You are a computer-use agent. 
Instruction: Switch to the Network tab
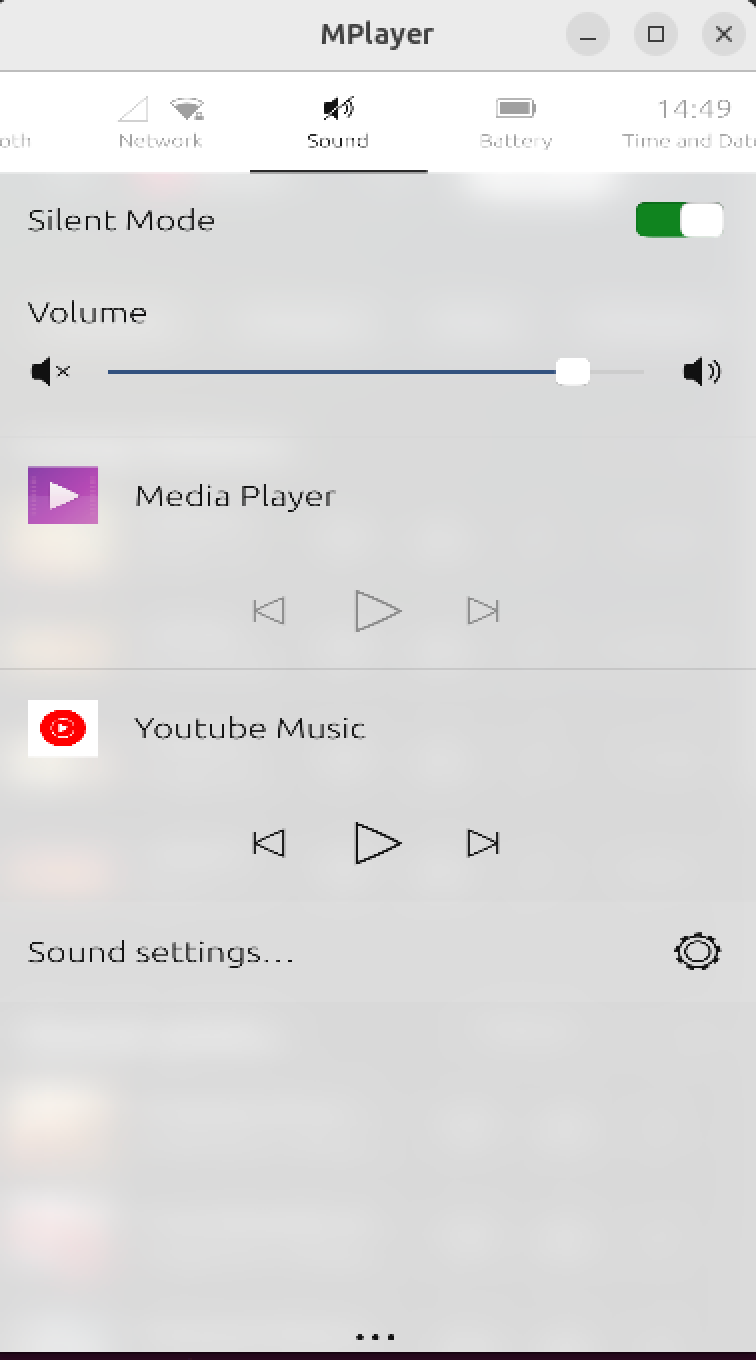tap(160, 123)
